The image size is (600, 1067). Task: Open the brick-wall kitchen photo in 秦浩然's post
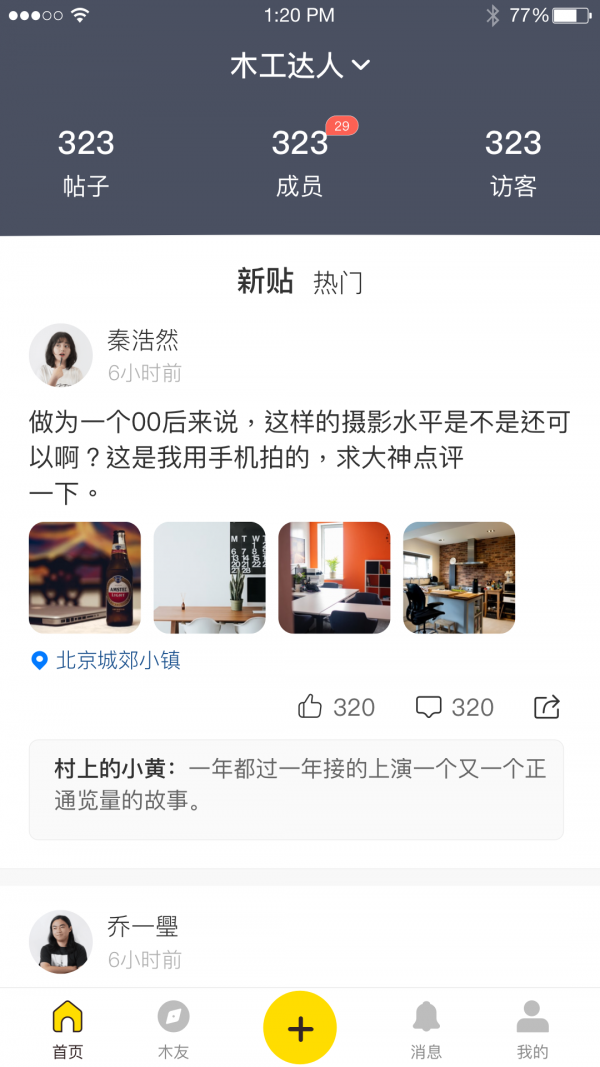click(459, 578)
